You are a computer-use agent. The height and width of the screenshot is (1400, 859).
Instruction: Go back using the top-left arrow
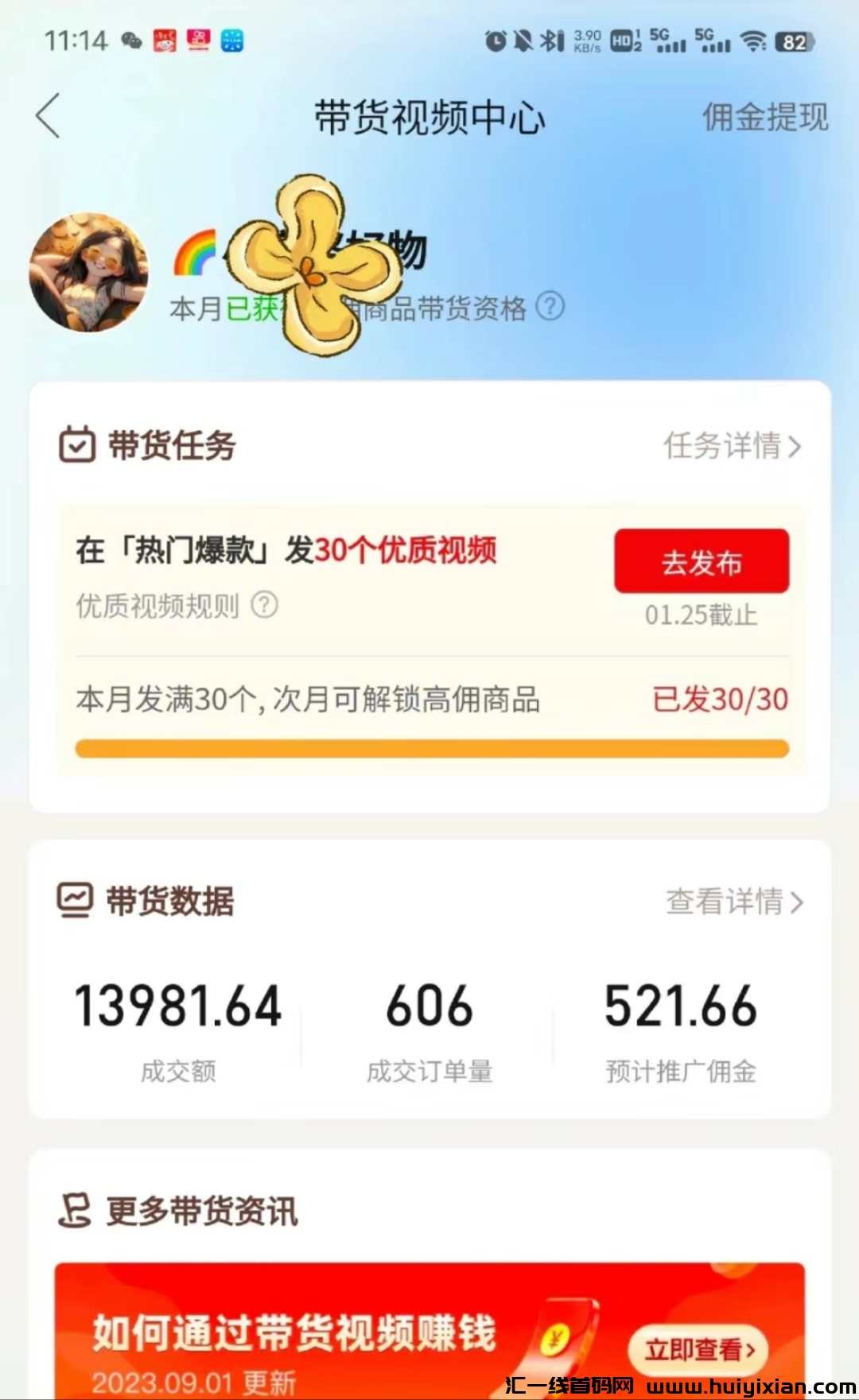point(49,116)
